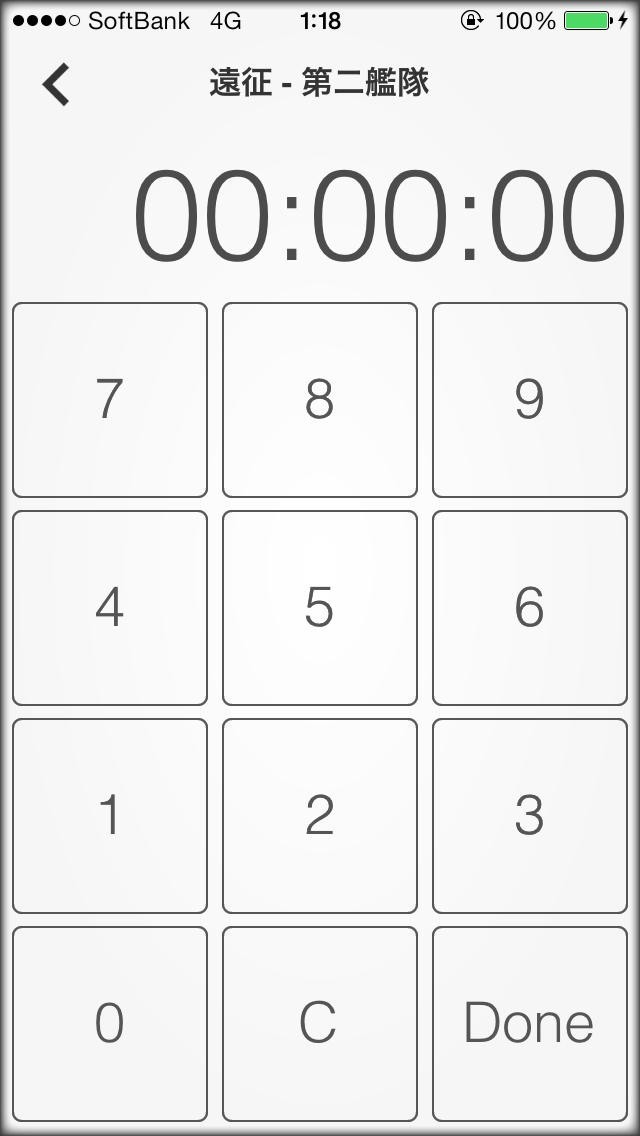Enter digit 6 on the keypad
This screenshot has width=640, height=1136.
click(530, 608)
